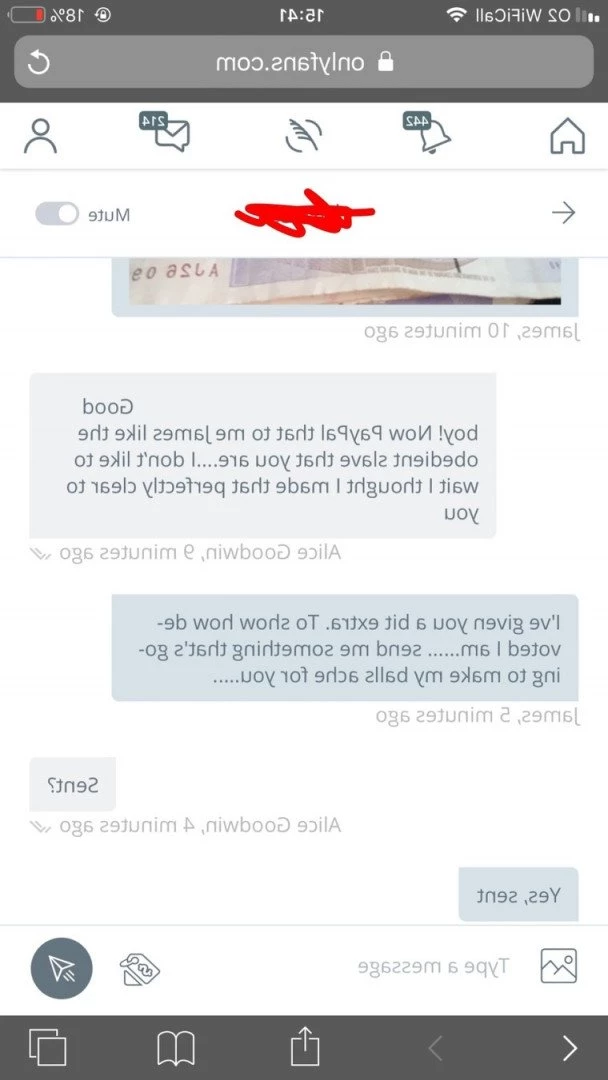608x1080 pixels.
Task: Open Safari's share sheet
Action: 304,1047
